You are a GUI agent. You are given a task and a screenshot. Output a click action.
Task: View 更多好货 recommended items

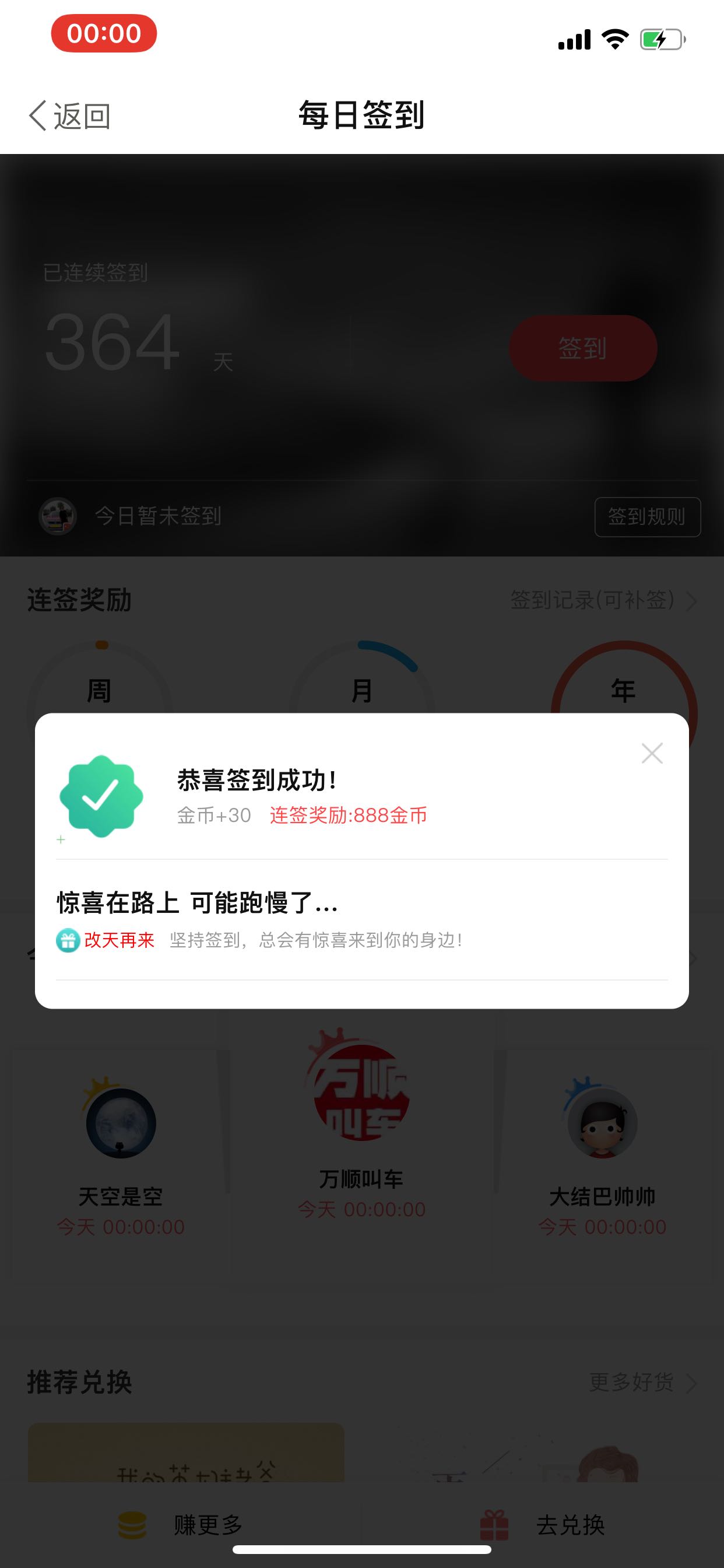(x=643, y=1382)
